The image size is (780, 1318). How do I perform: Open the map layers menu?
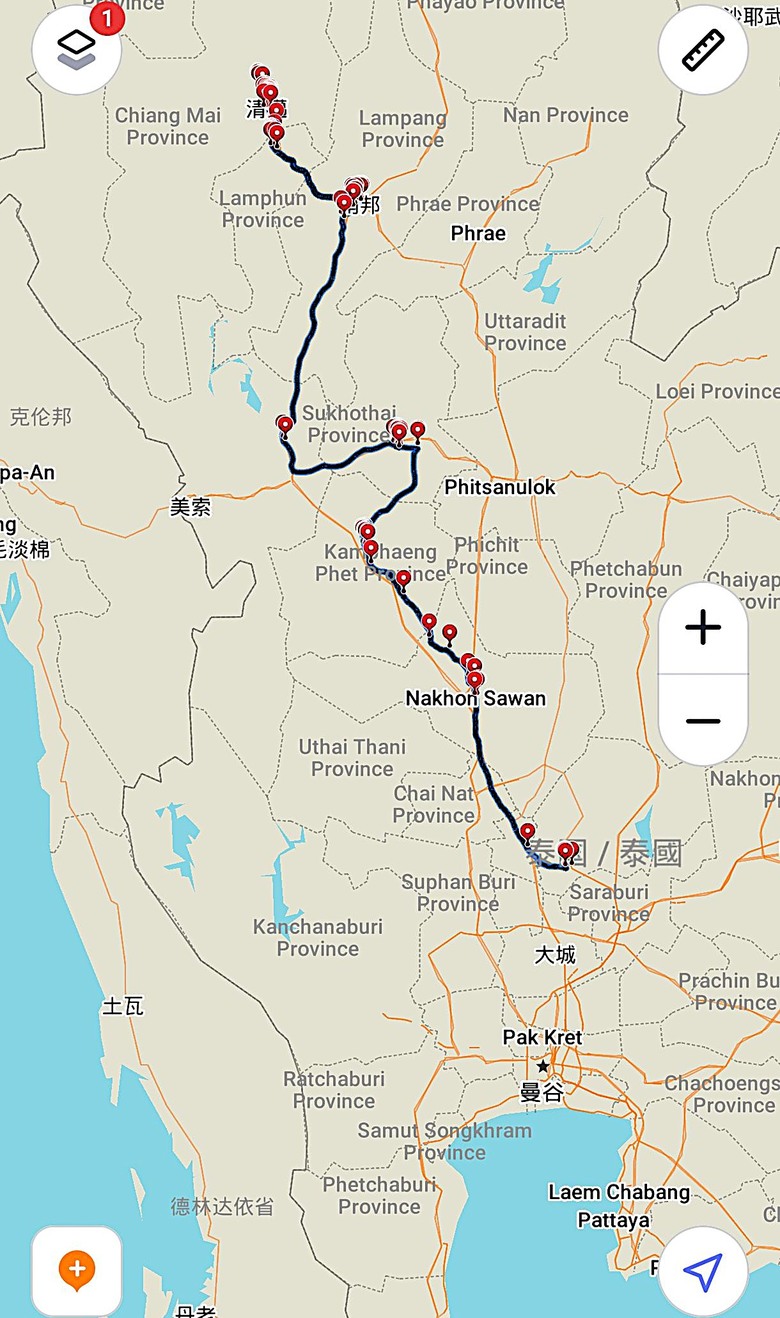point(77,49)
